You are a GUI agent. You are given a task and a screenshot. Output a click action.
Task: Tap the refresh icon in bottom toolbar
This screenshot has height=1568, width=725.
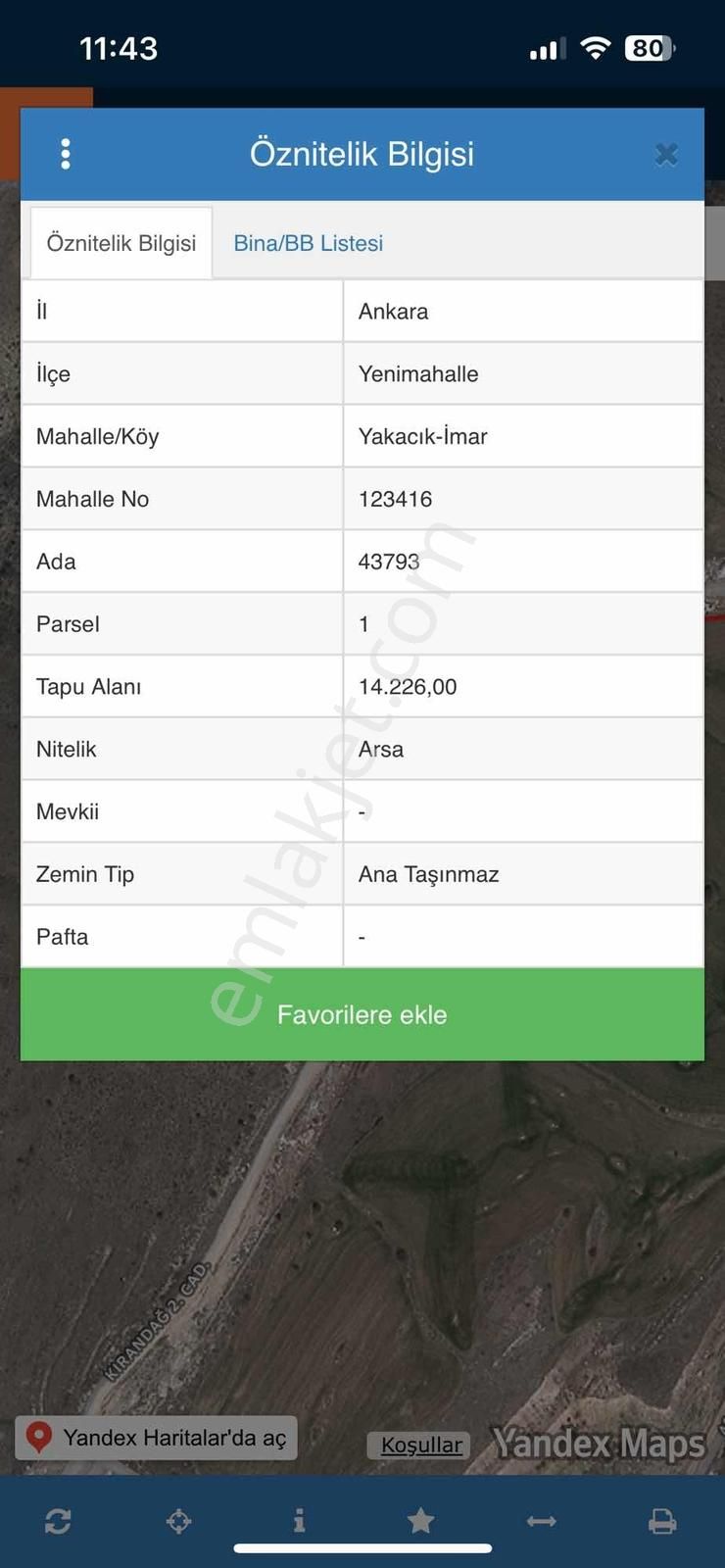(58, 1521)
